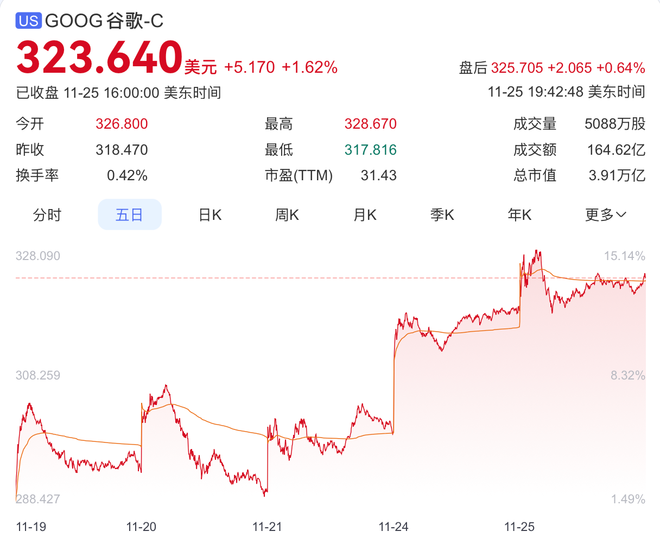View the 年K chart
660x544 pixels.
[519, 215]
